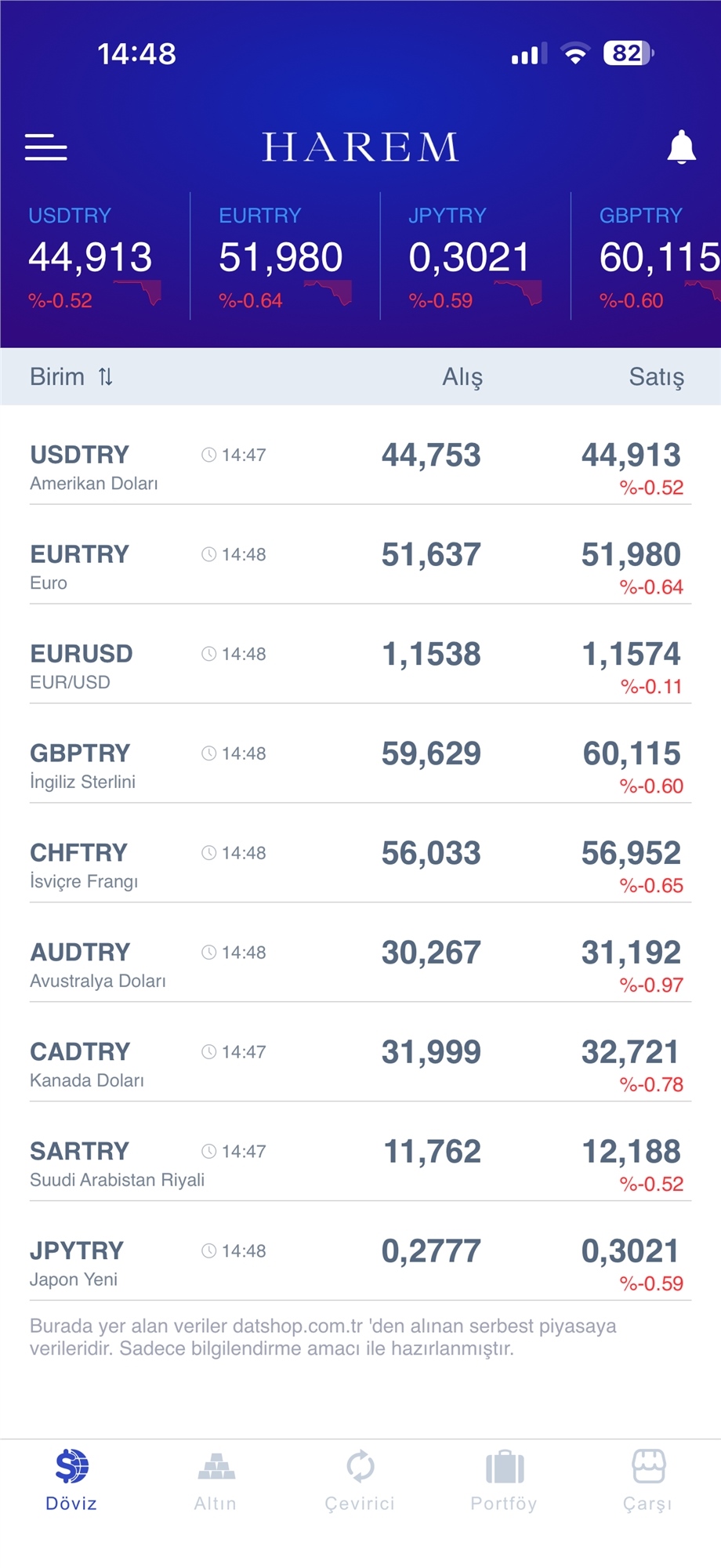Select the EURUSD parity row
The height and width of the screenshot is (1568, 721).
tap(360, 666)
